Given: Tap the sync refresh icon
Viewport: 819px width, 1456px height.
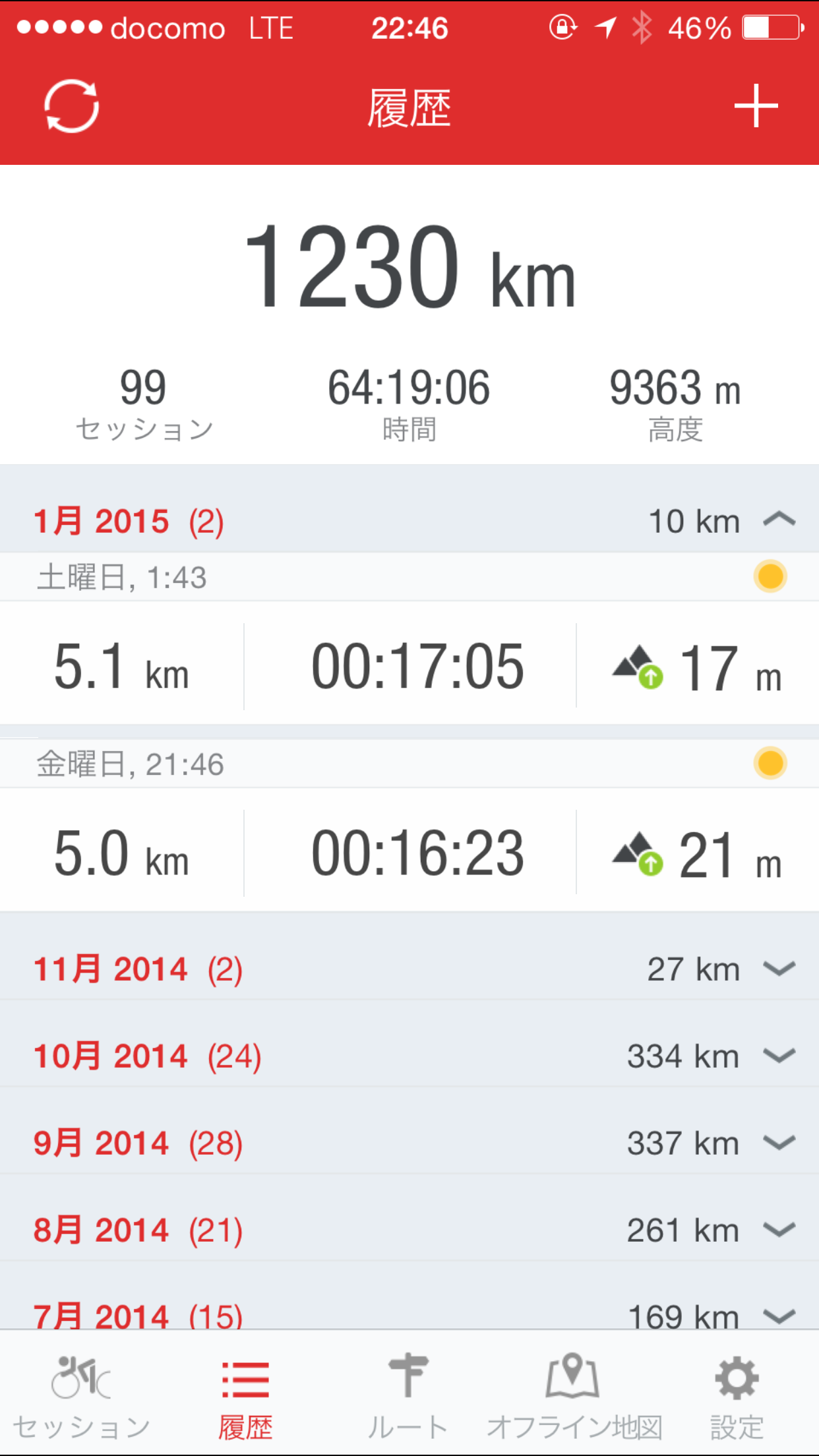Looking at the screenshot, I should 71,106.
